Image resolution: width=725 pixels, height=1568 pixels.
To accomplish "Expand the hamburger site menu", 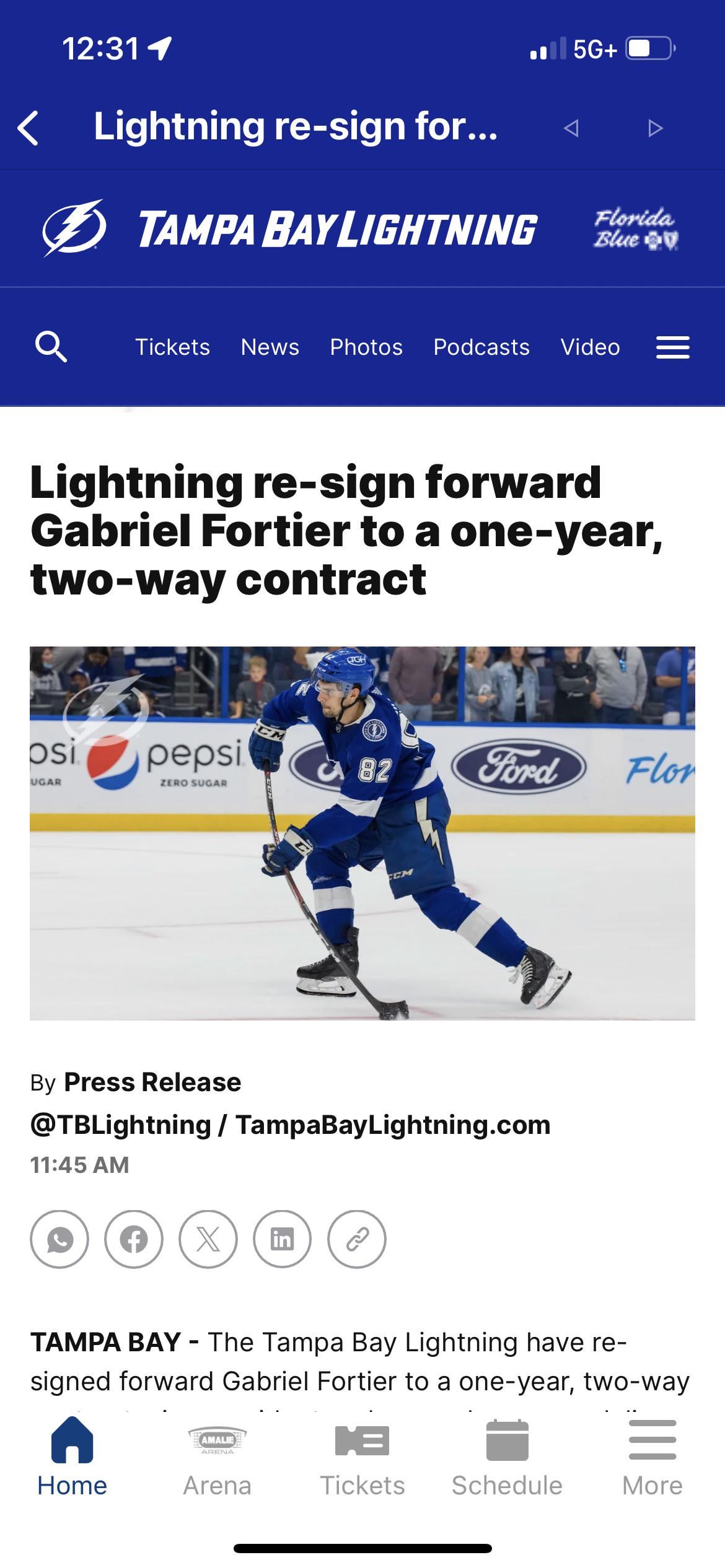I will click(x=673, y=347).
